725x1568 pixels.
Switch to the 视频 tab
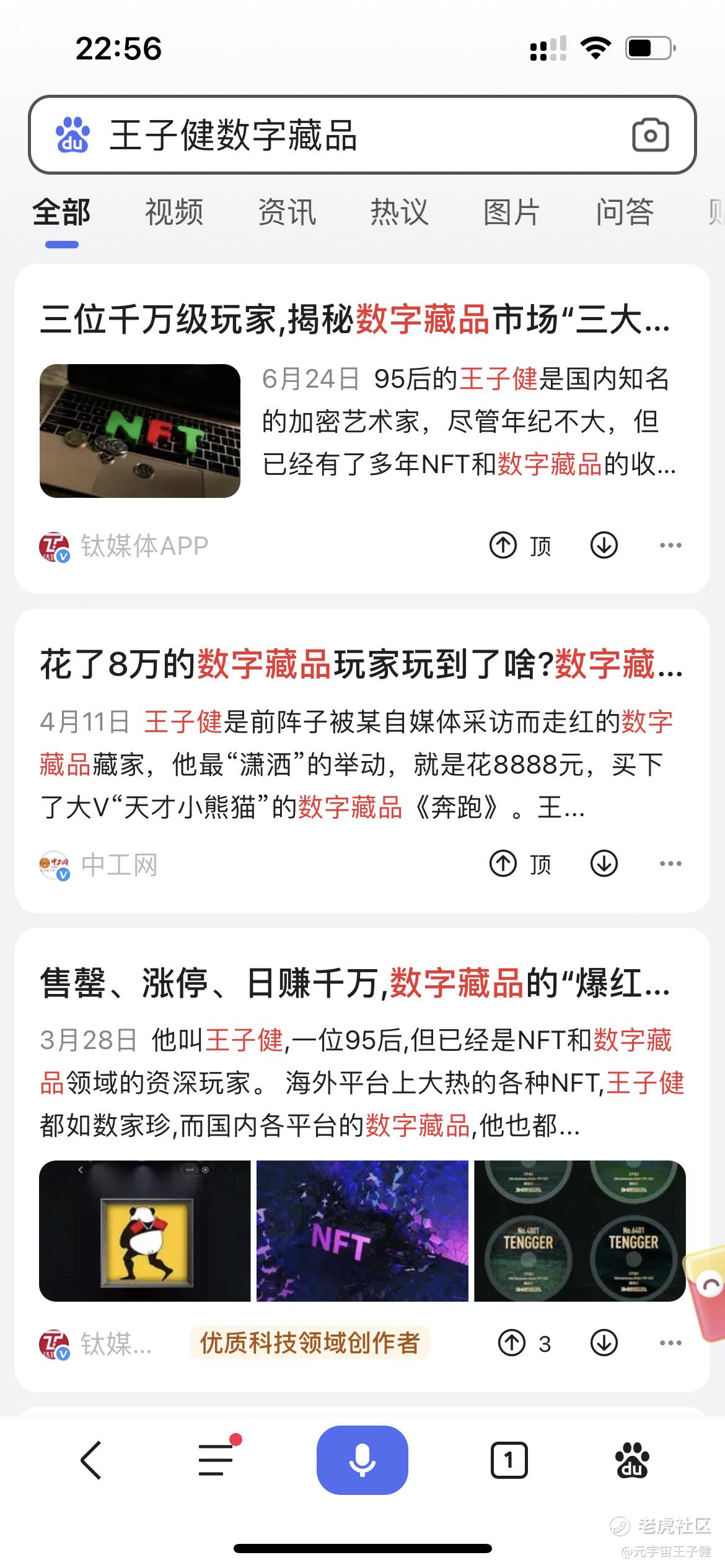(x=174, y=212)
